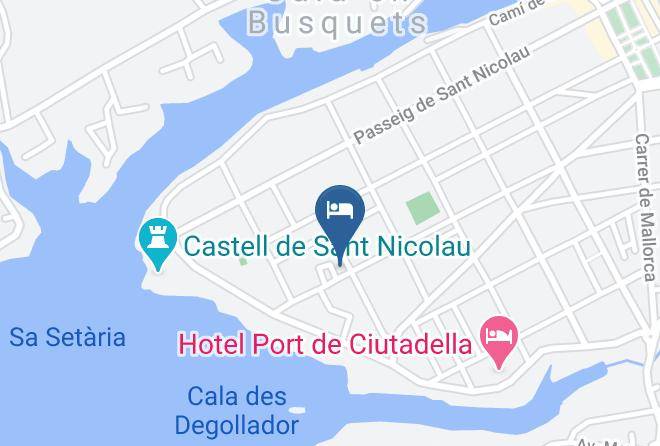The height and width of the screenshot is (446, 660).
Task: Open the Hotel Port de Ciutadella pink pin
Action: pos(499,341)
